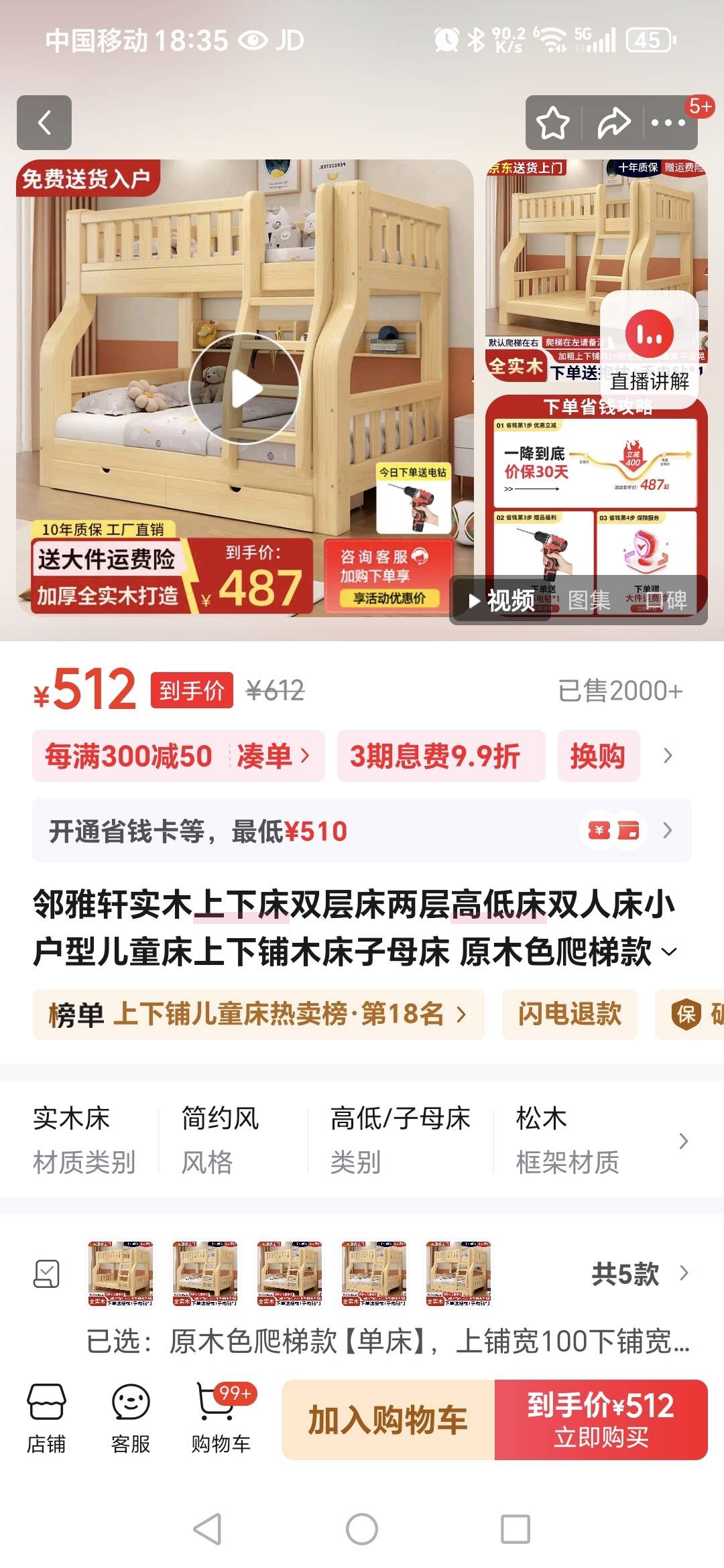724x1568 pixels.
Task: Open the 换购 offer chip
Action: point(598,756)
